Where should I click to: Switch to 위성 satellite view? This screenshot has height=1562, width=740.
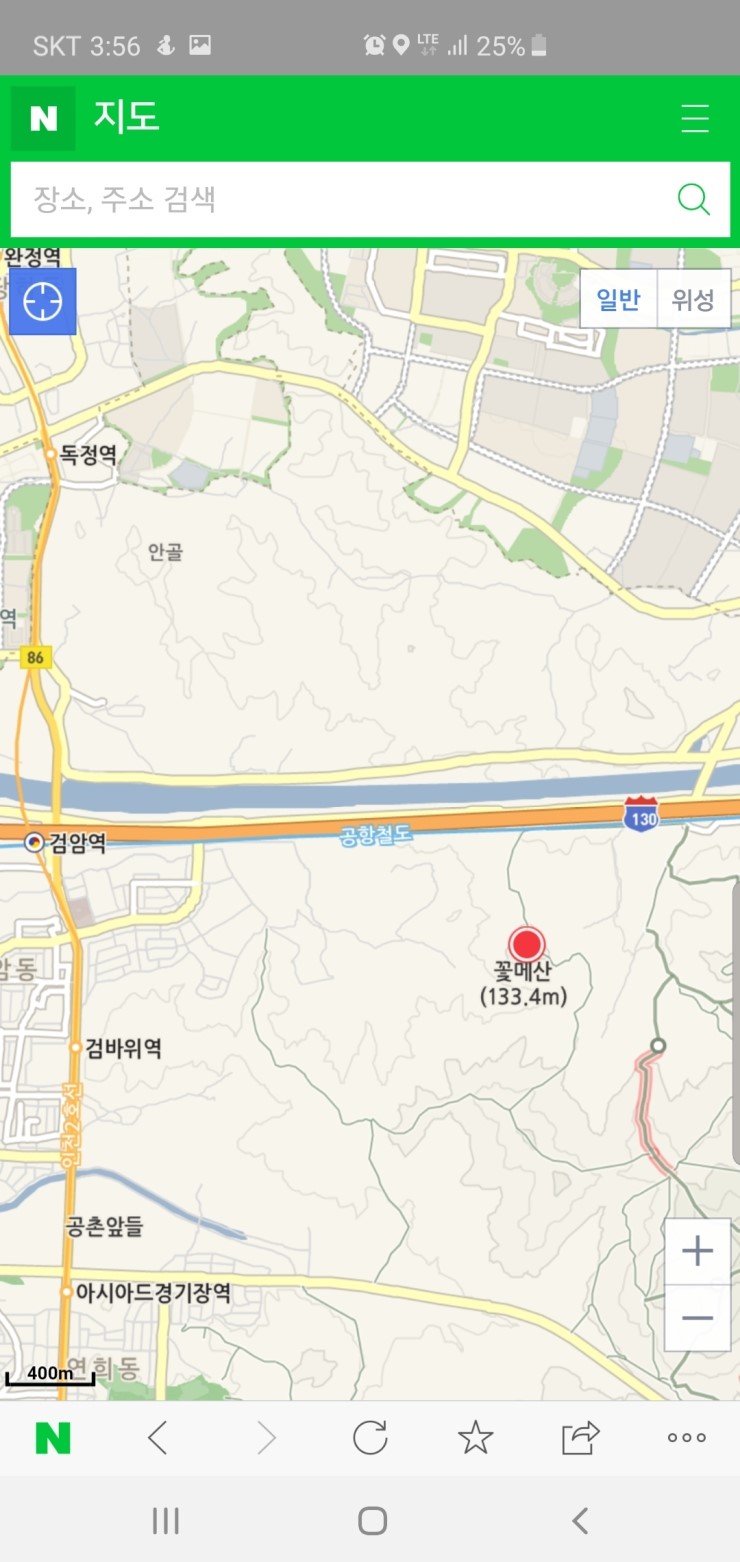[x=693, y=299]
